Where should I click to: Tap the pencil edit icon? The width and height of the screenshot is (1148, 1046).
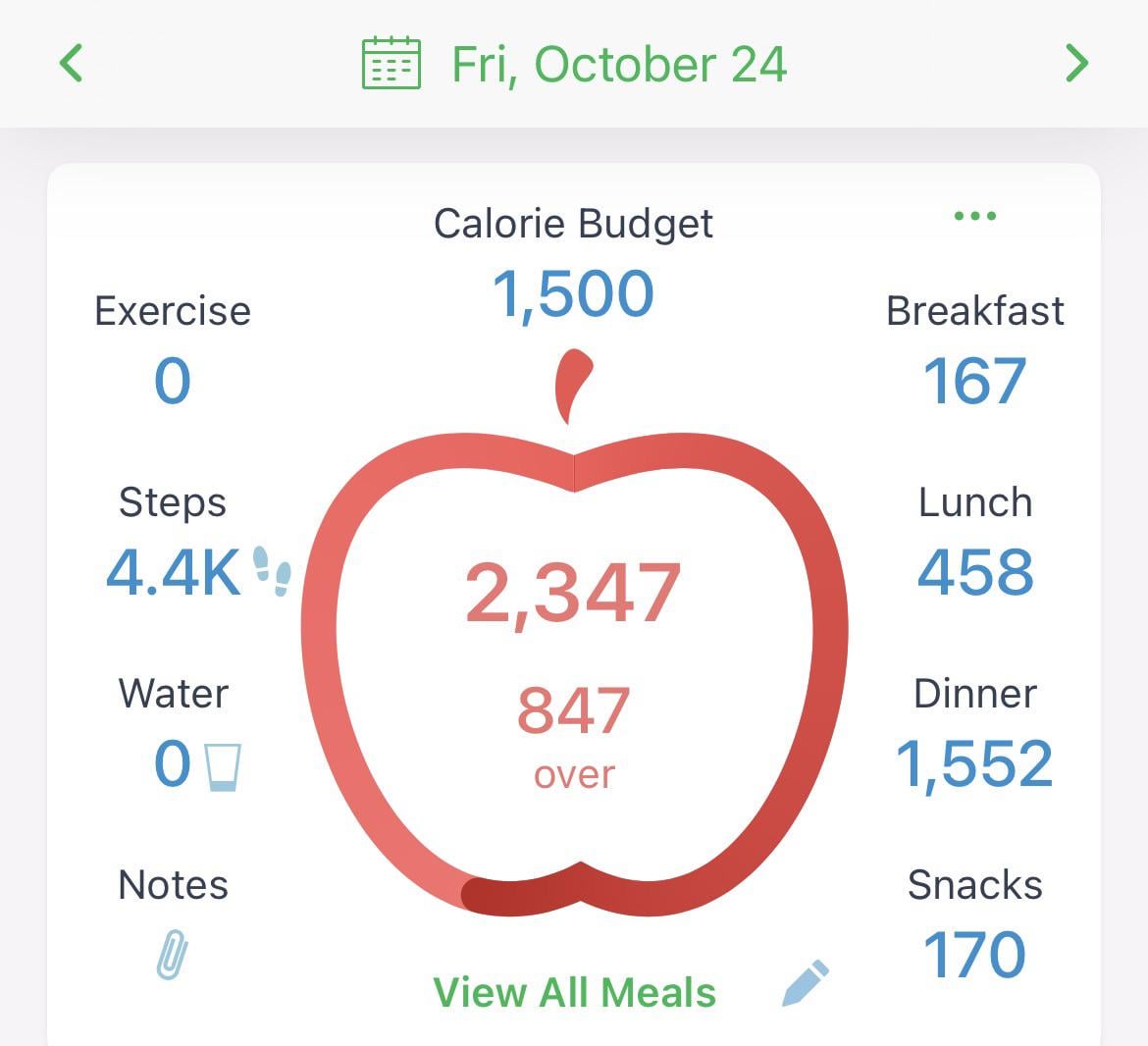tap(806, 983)
